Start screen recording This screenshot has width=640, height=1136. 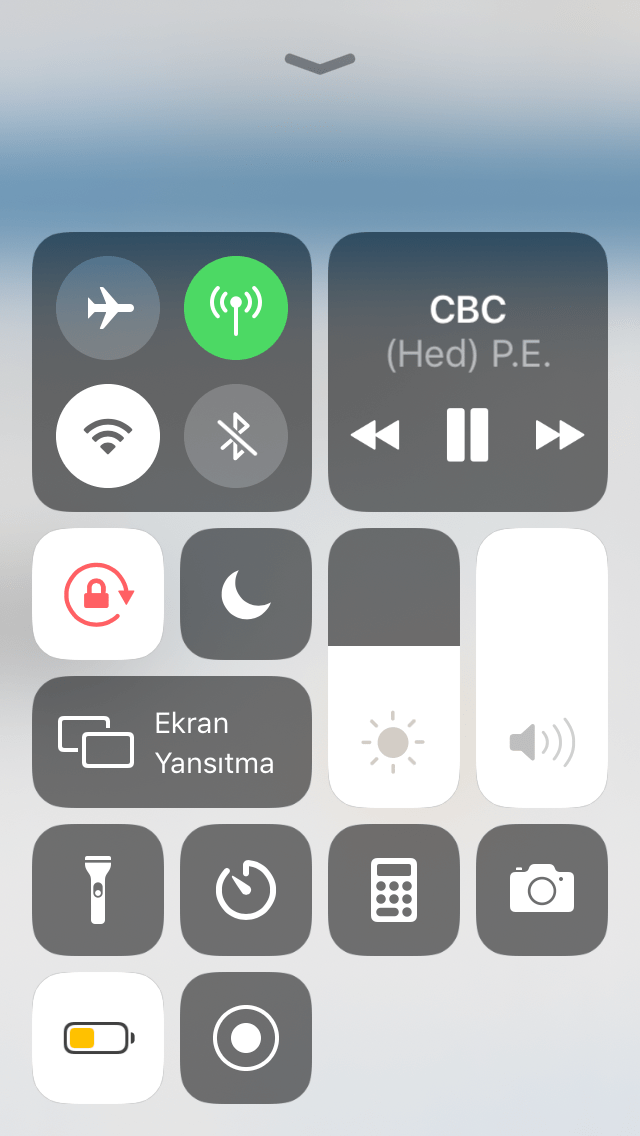[x=246, y=1038]
